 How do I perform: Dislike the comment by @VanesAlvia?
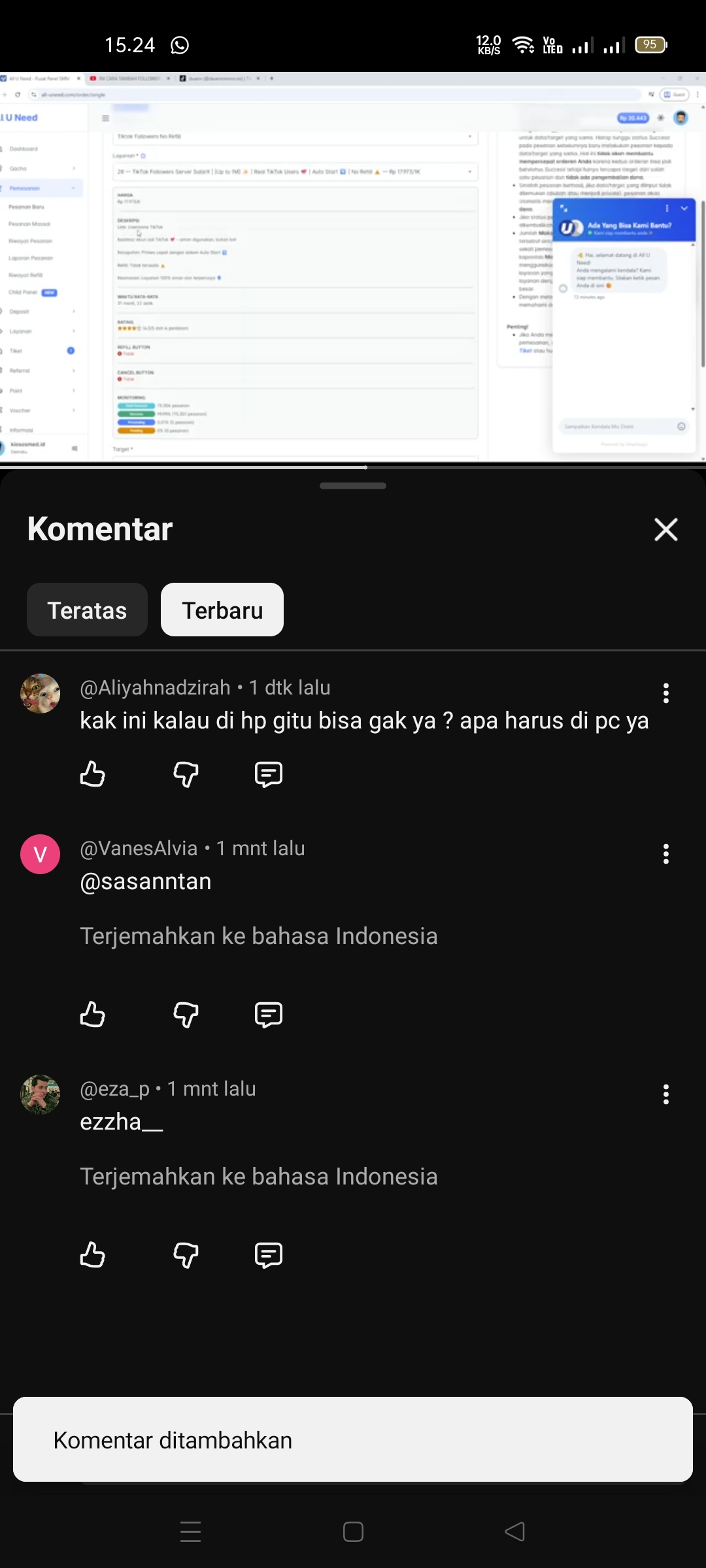pos(186,1015)
